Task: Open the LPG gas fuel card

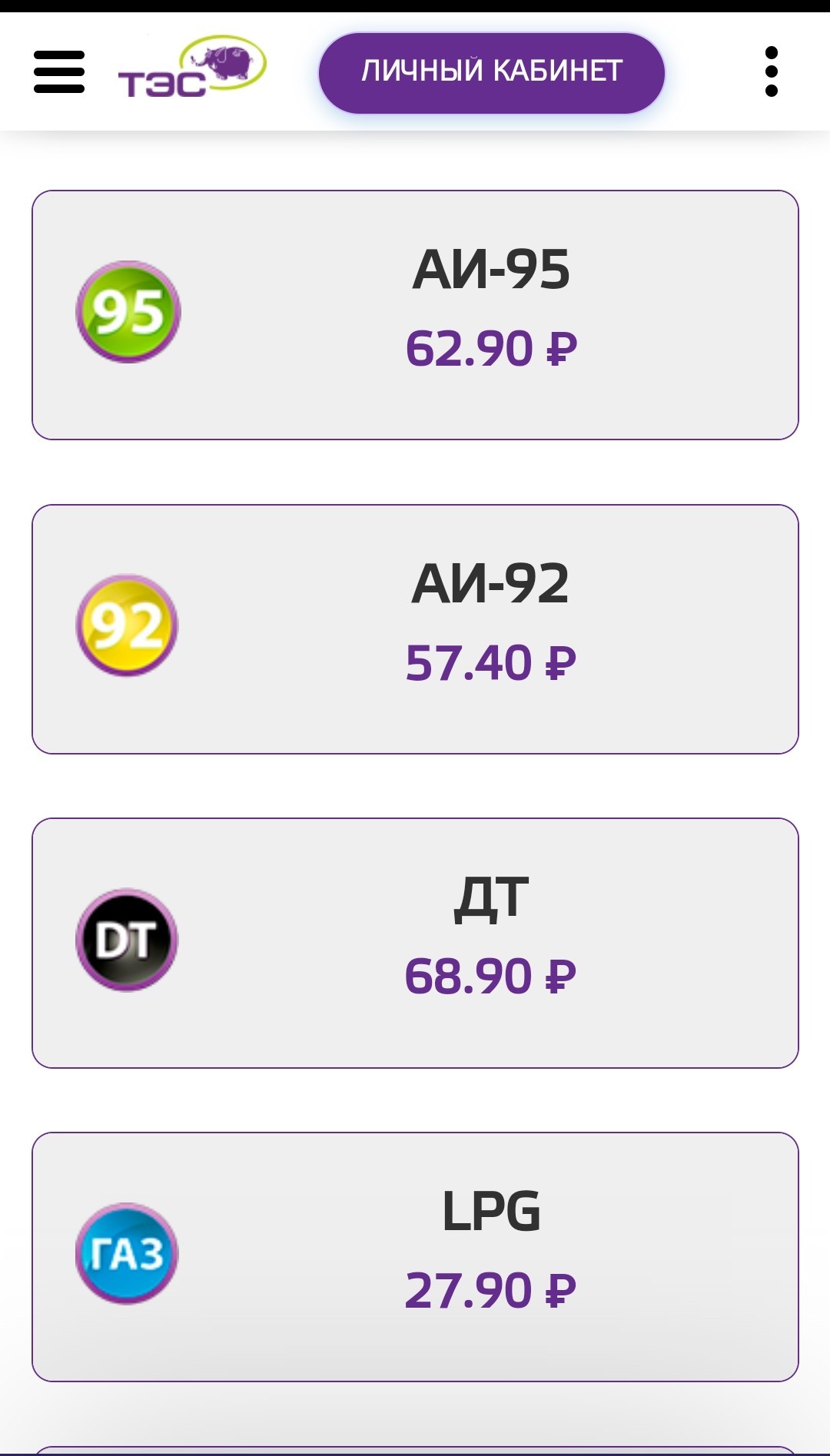Action: 415,1257
